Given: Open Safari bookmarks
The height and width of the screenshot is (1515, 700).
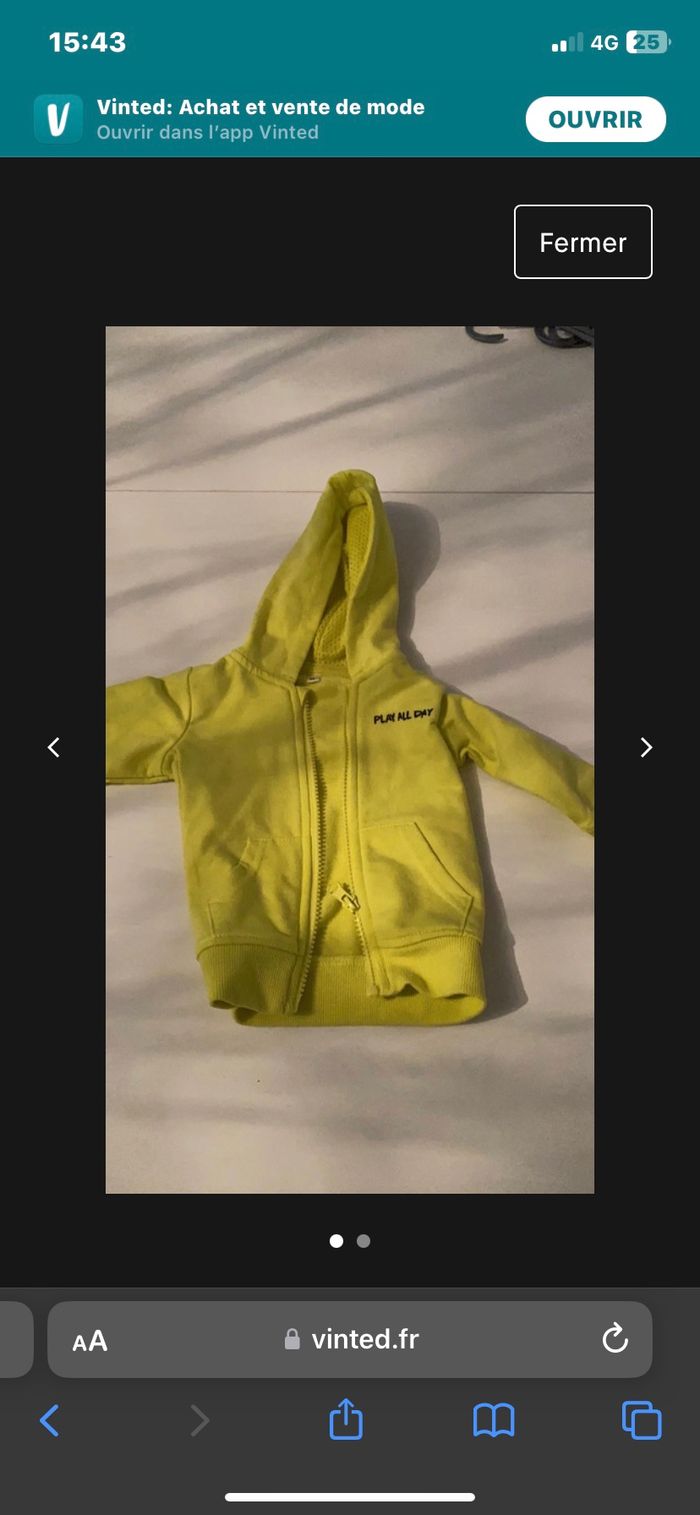Looking at the screenshot, I should 494,1420.
